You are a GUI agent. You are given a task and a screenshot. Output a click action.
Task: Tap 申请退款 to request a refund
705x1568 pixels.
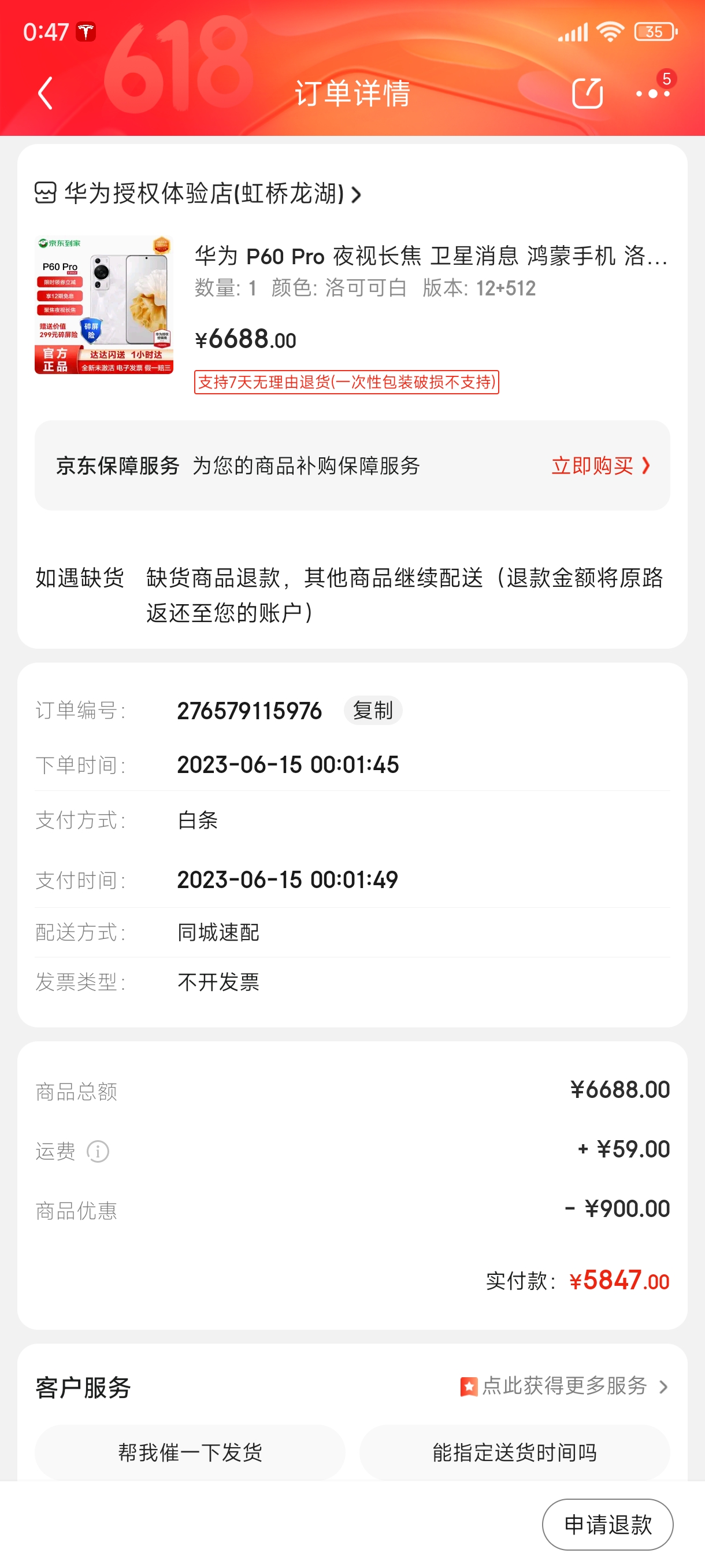[x=608, y=1524]
